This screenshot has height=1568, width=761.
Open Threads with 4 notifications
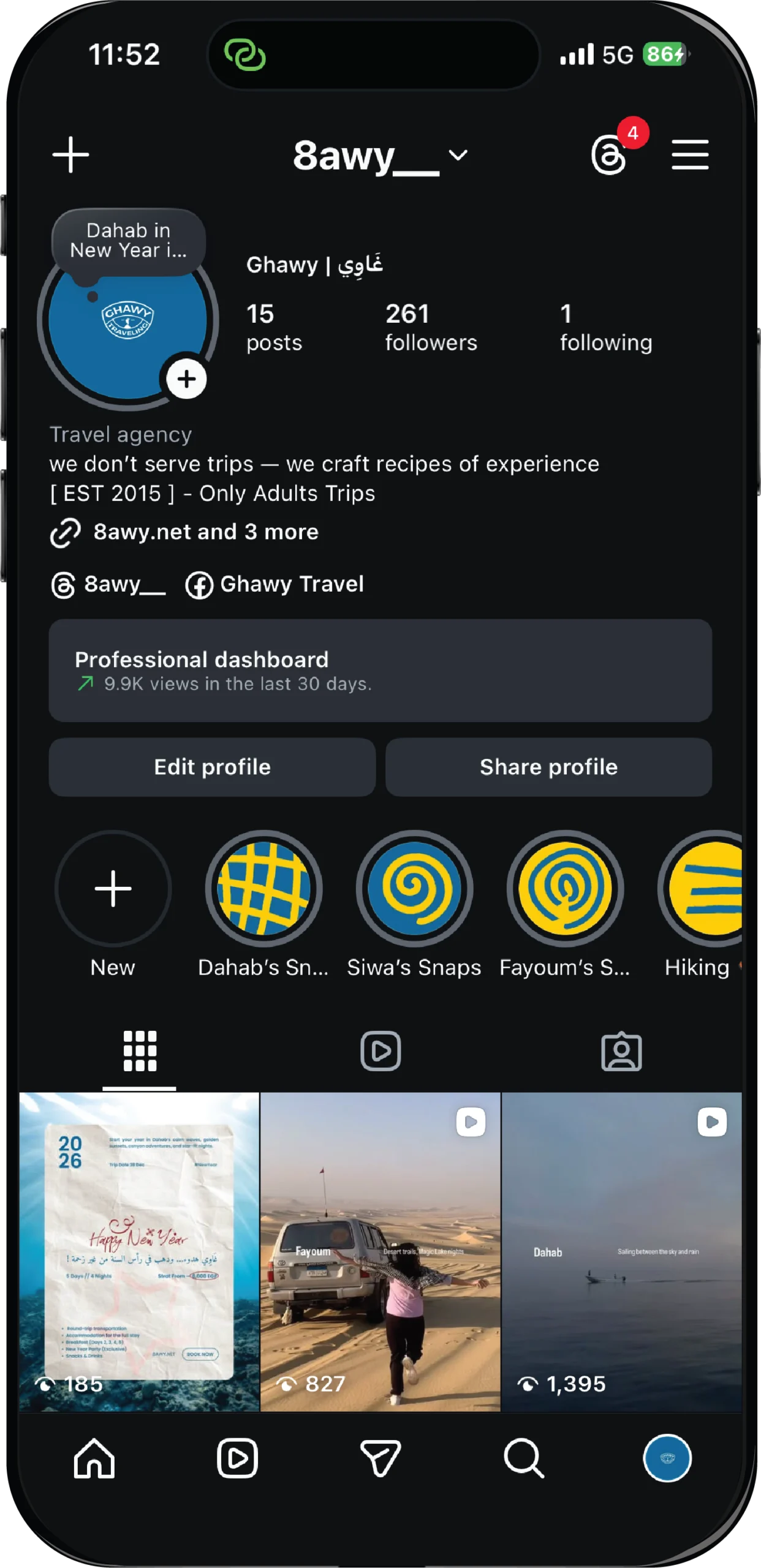click(610, 154)
